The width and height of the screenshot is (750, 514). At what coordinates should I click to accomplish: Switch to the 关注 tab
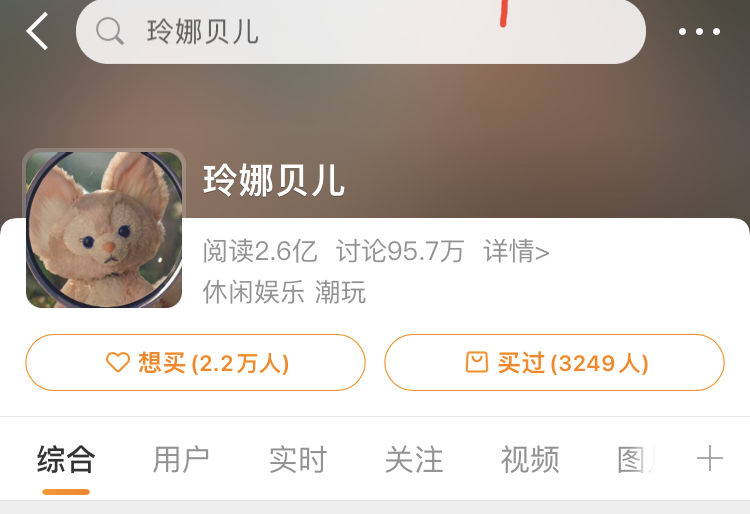(x=414, y=459)
